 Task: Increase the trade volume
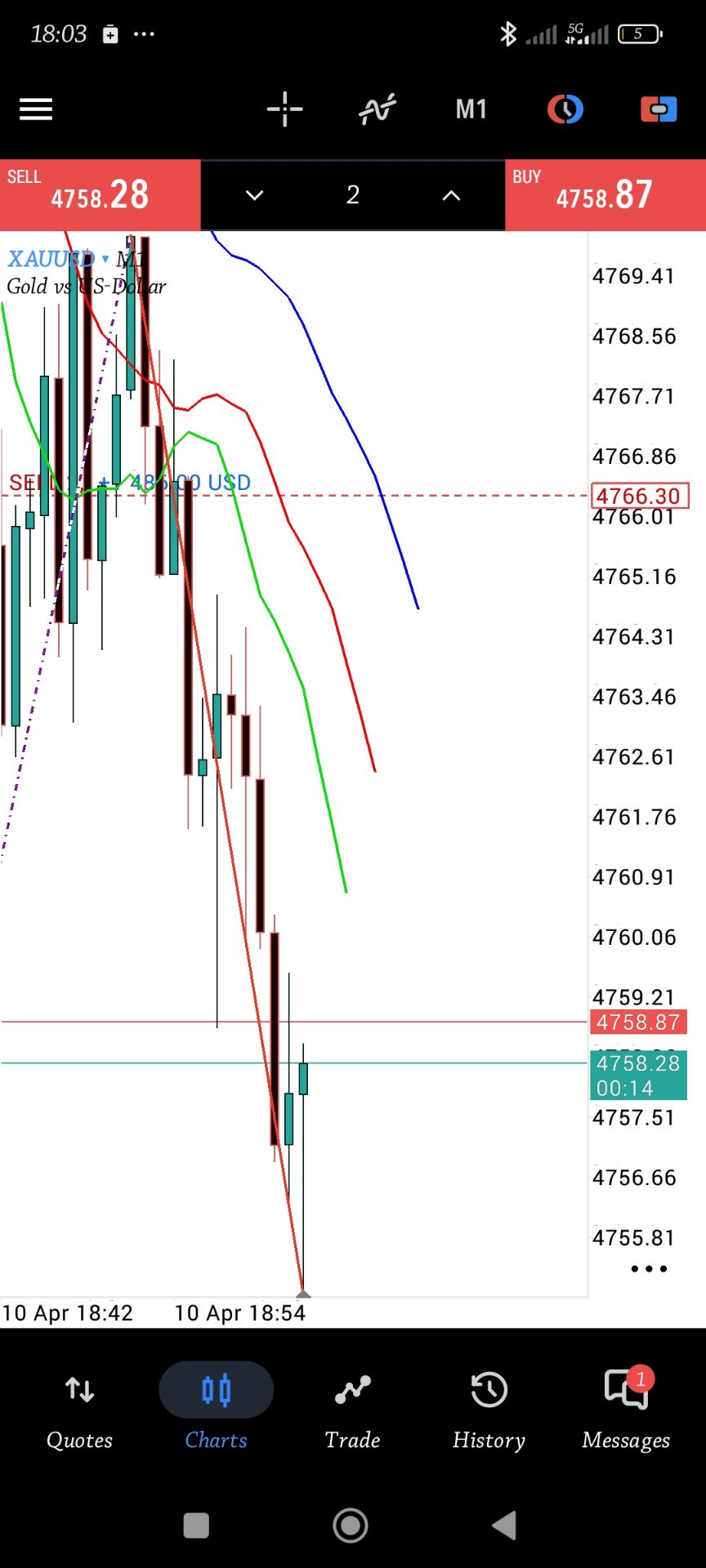[x=451, y=195]
